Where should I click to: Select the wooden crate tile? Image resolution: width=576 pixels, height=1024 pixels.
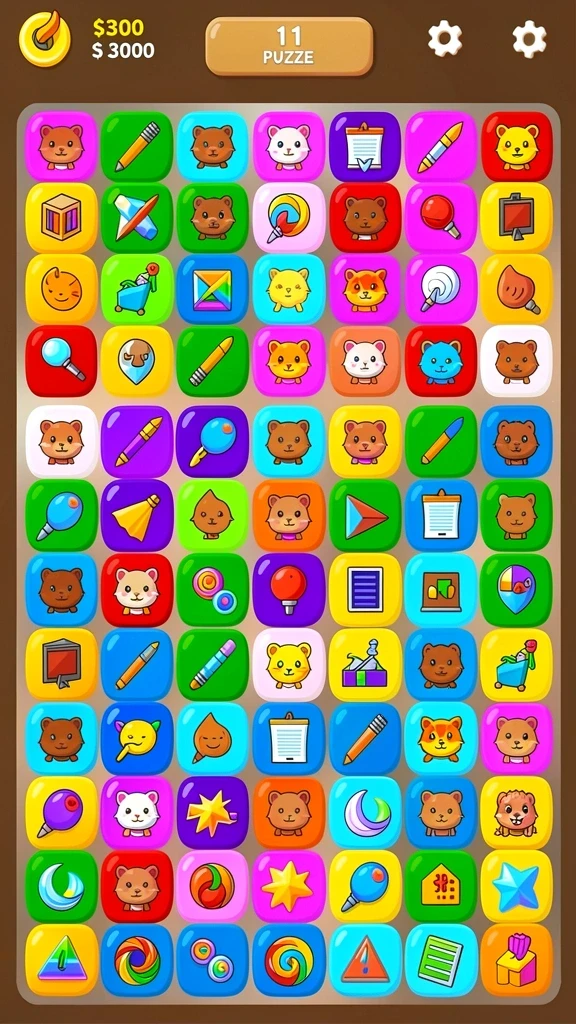pyautogui.click(x=61, y=217)
